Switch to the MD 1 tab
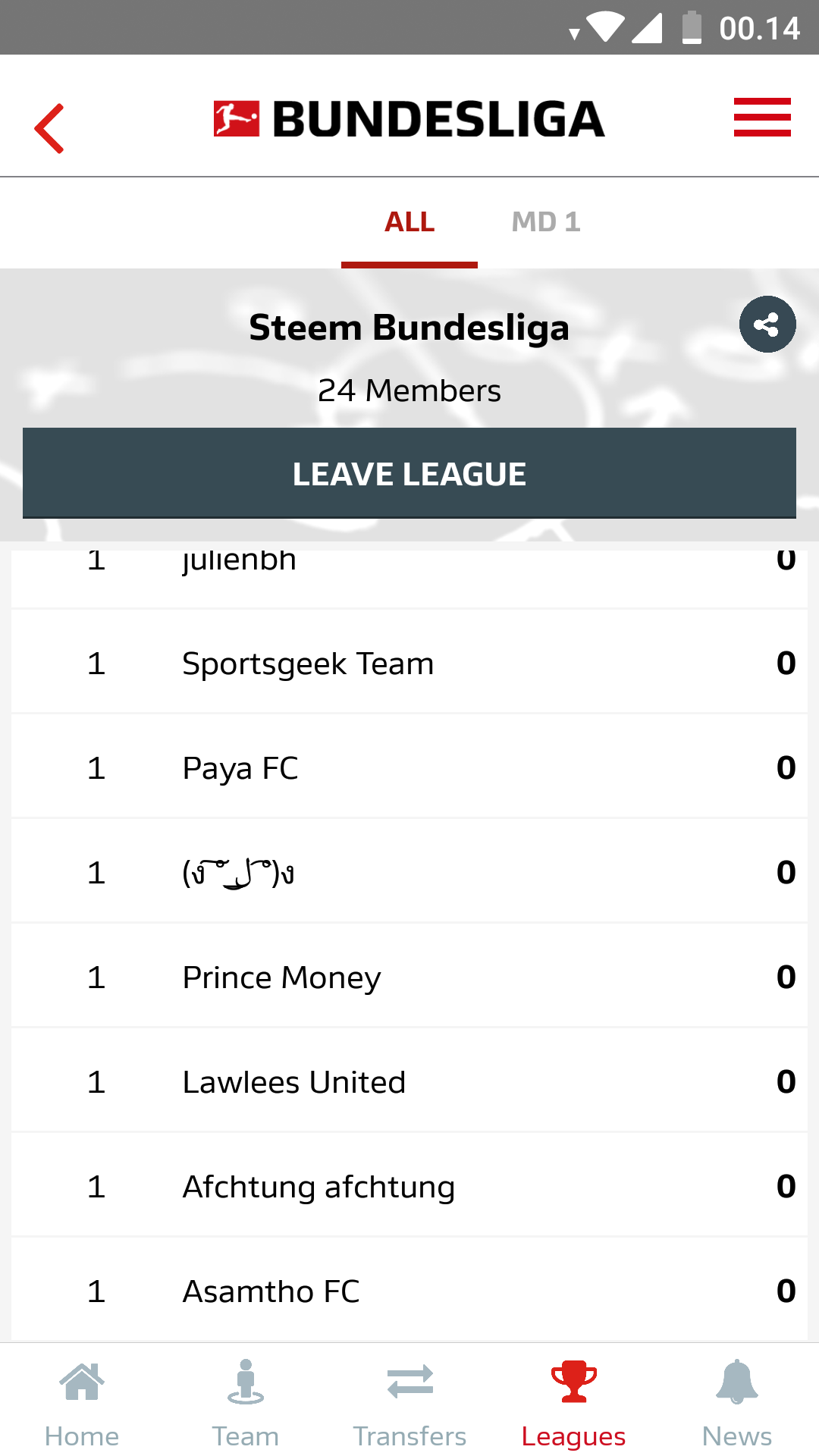This screenshot has height=1456, width=819. [545, 222]
